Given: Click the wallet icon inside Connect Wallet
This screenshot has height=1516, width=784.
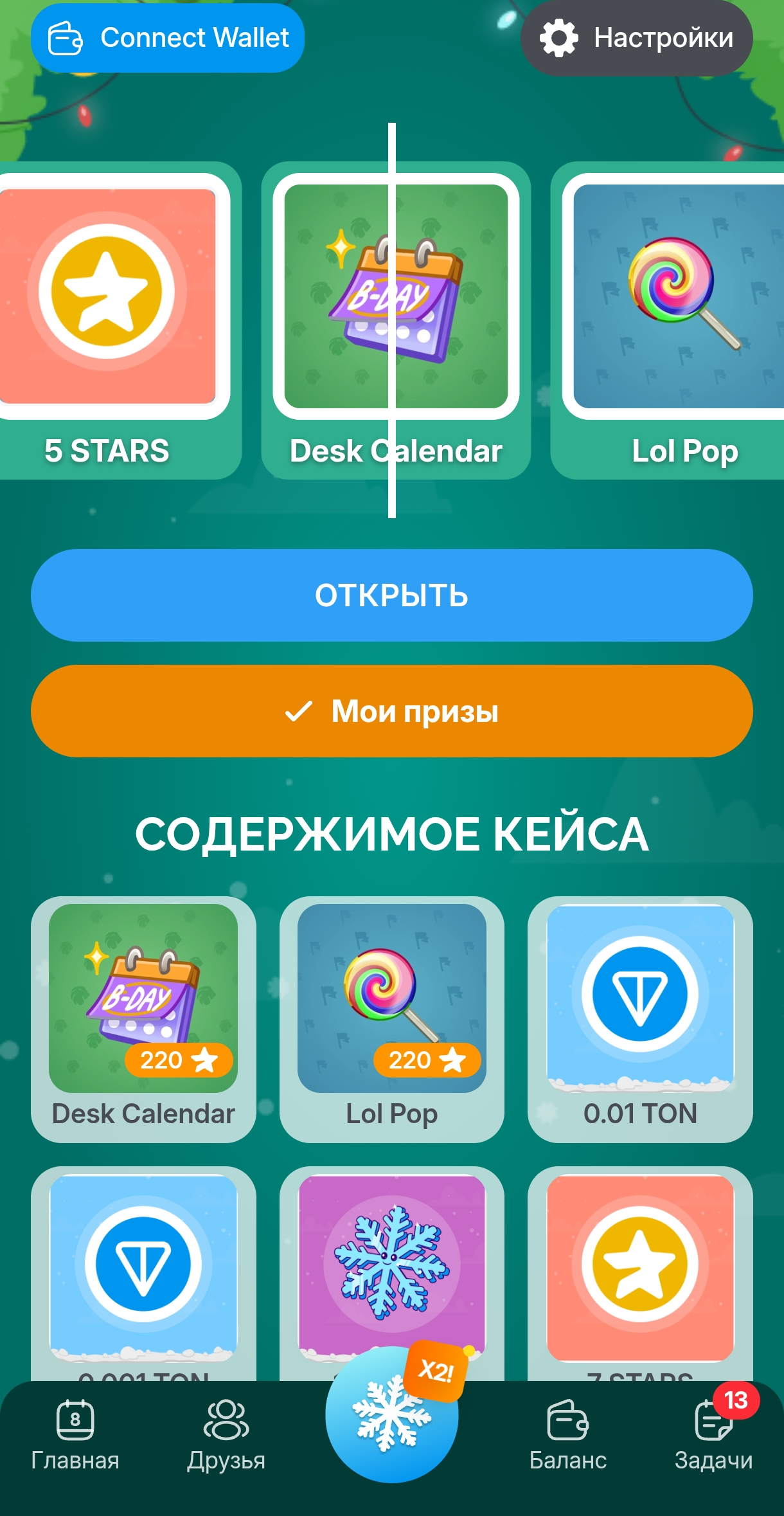Looking at the screenshot, I should click(x=65, y=37).
